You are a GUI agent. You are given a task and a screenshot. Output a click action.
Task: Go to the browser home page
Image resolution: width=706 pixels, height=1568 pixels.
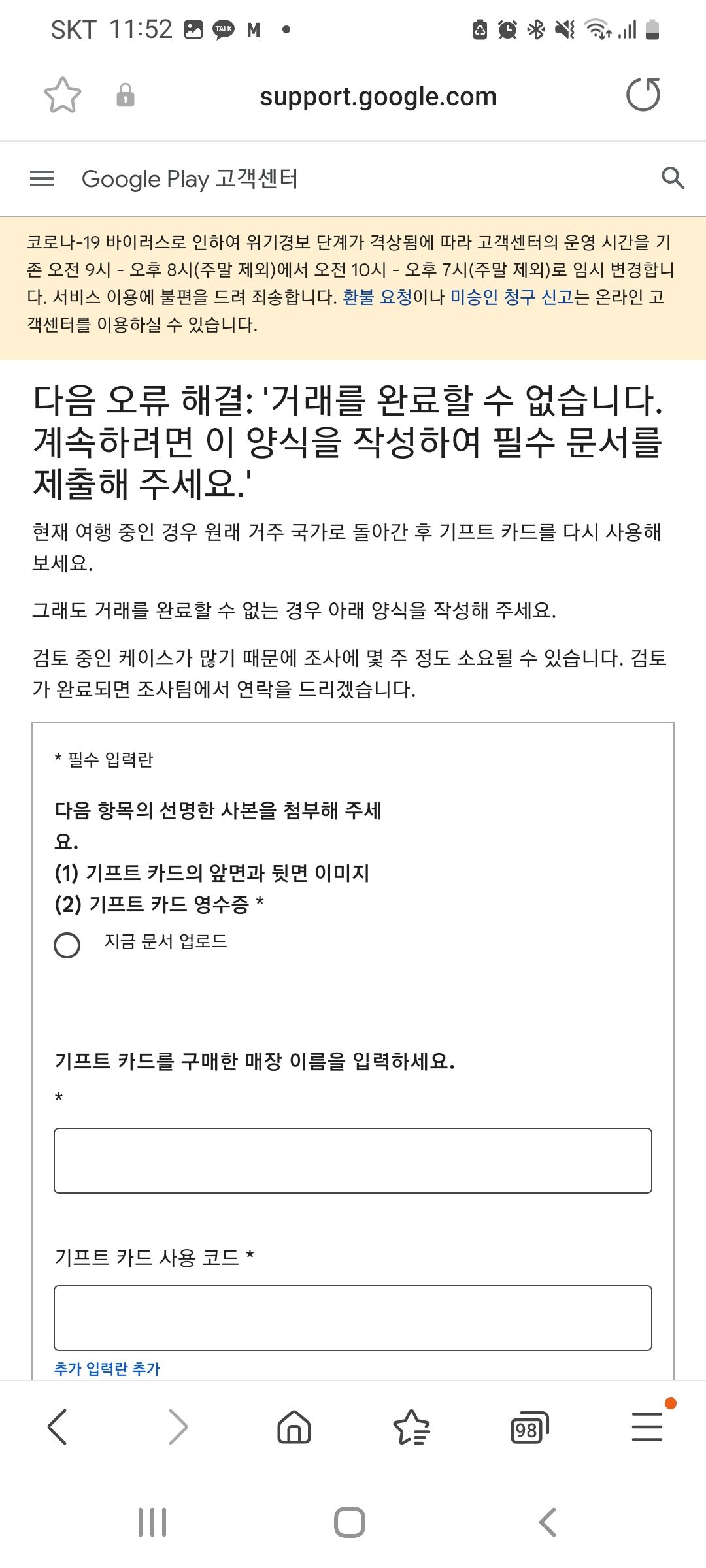point(294,1427)
